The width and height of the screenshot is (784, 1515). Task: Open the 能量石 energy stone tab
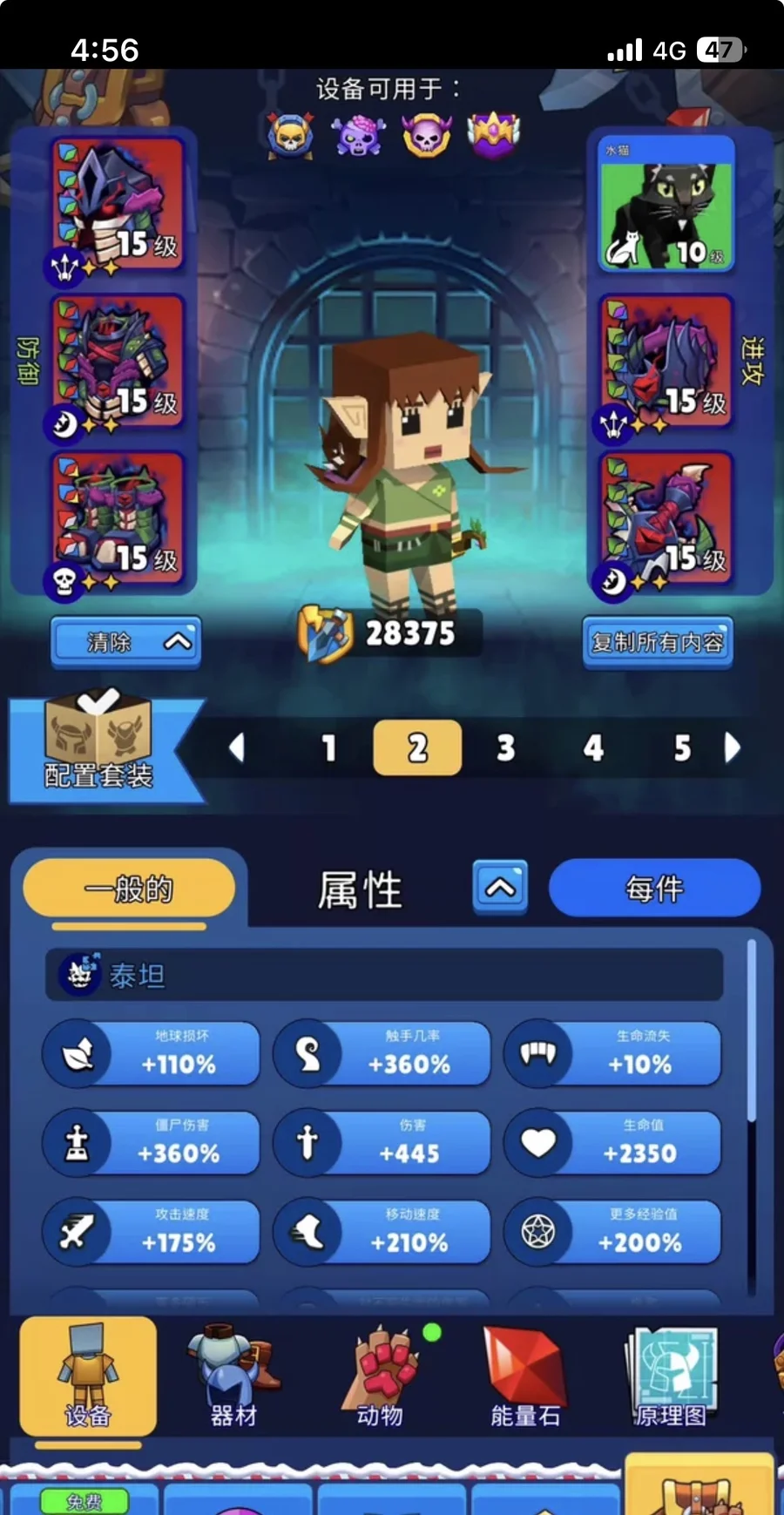coord(525,1378)
